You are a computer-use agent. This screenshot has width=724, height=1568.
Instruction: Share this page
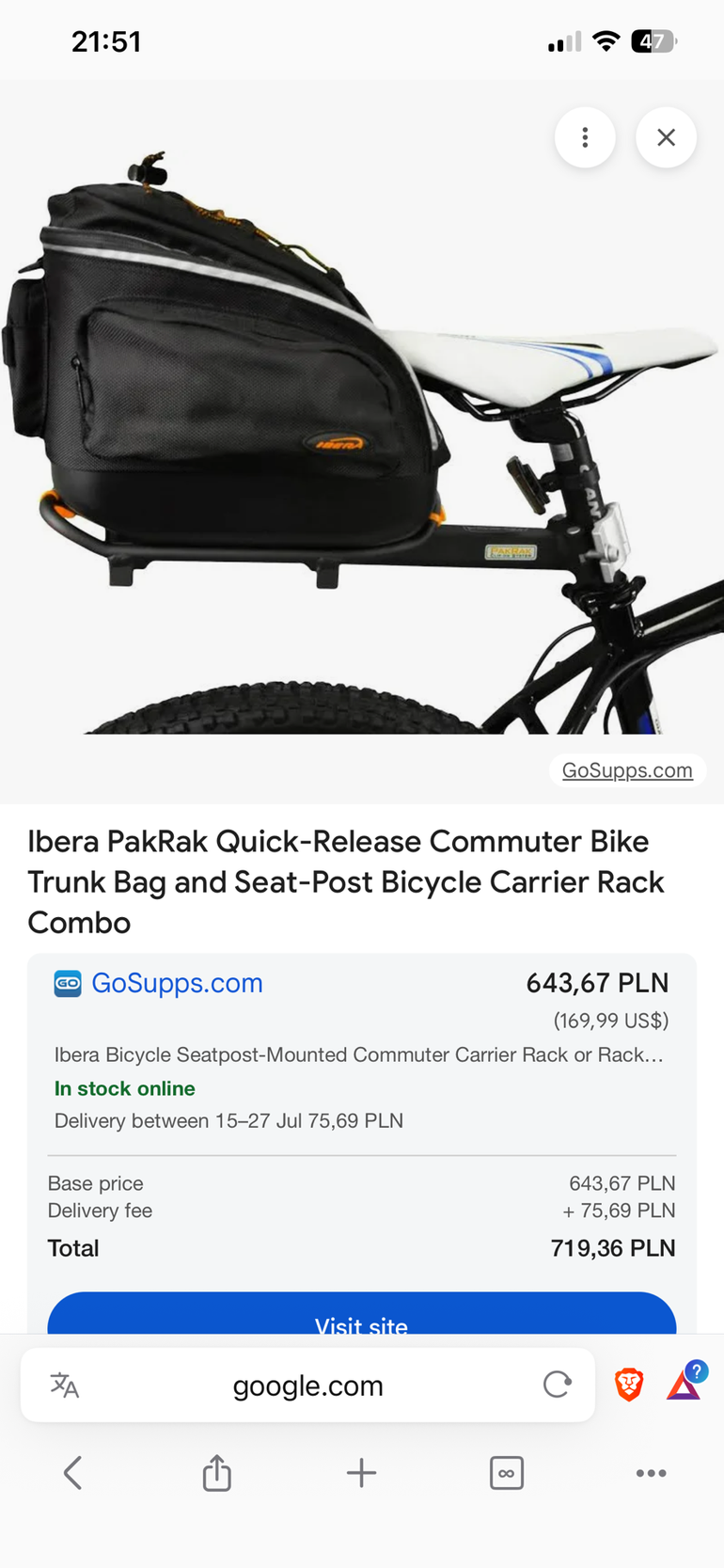(x=217, y=1473)
